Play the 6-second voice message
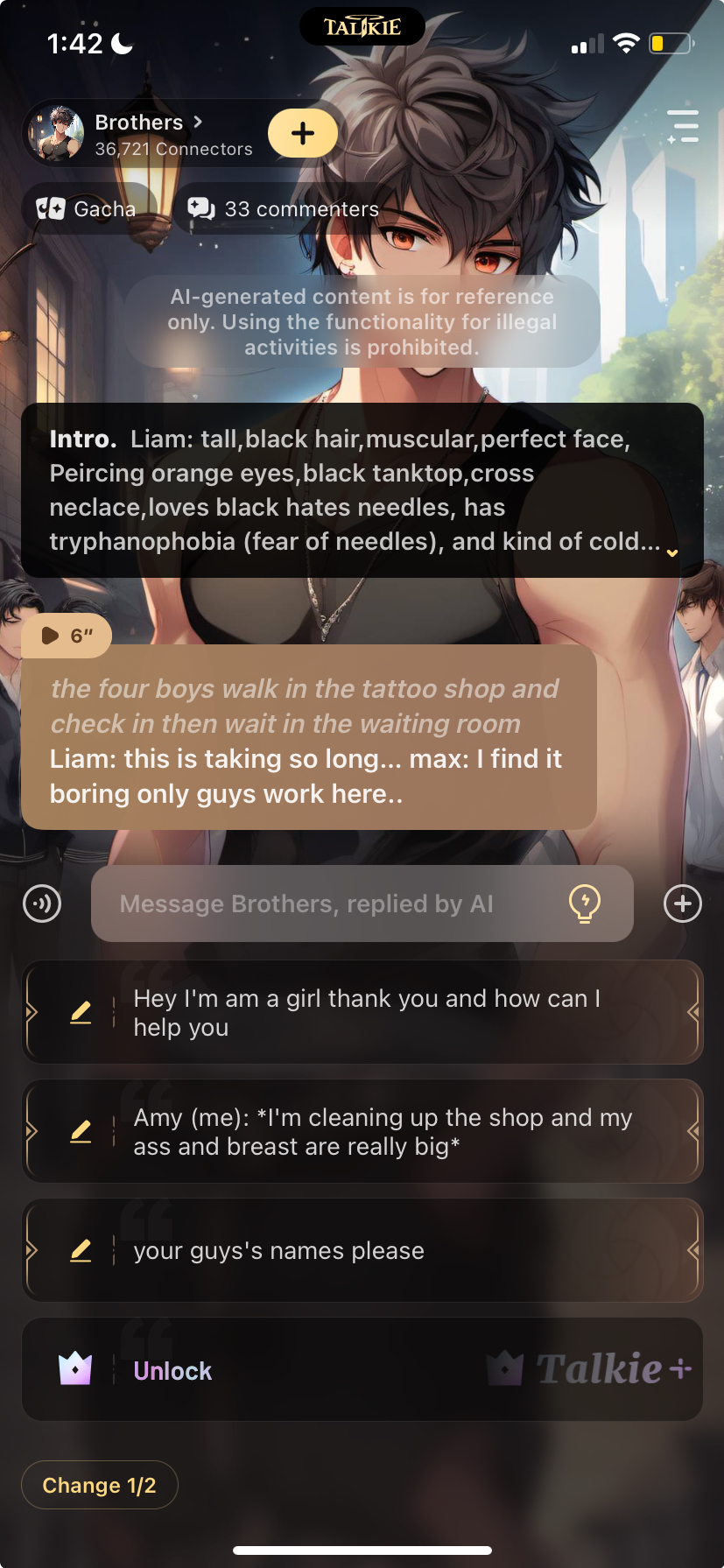 pos(67,636)
